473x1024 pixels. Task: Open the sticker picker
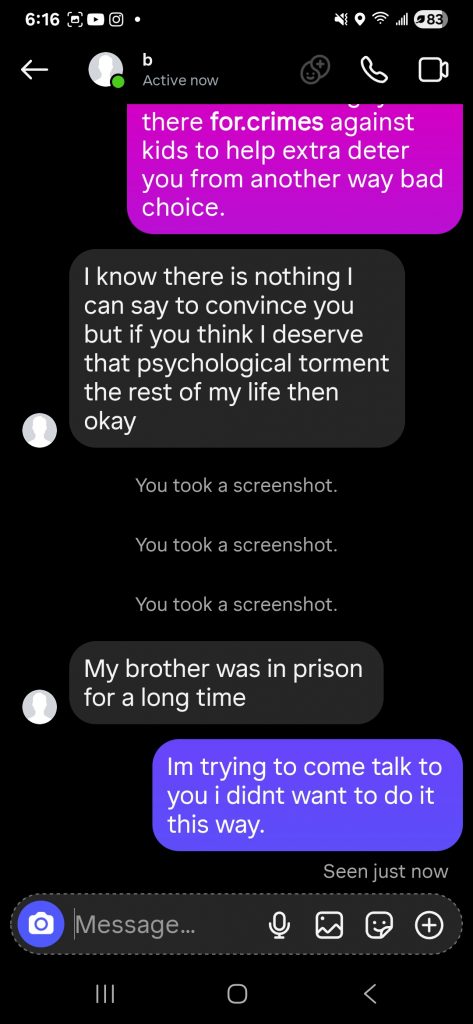coord(380,924)
